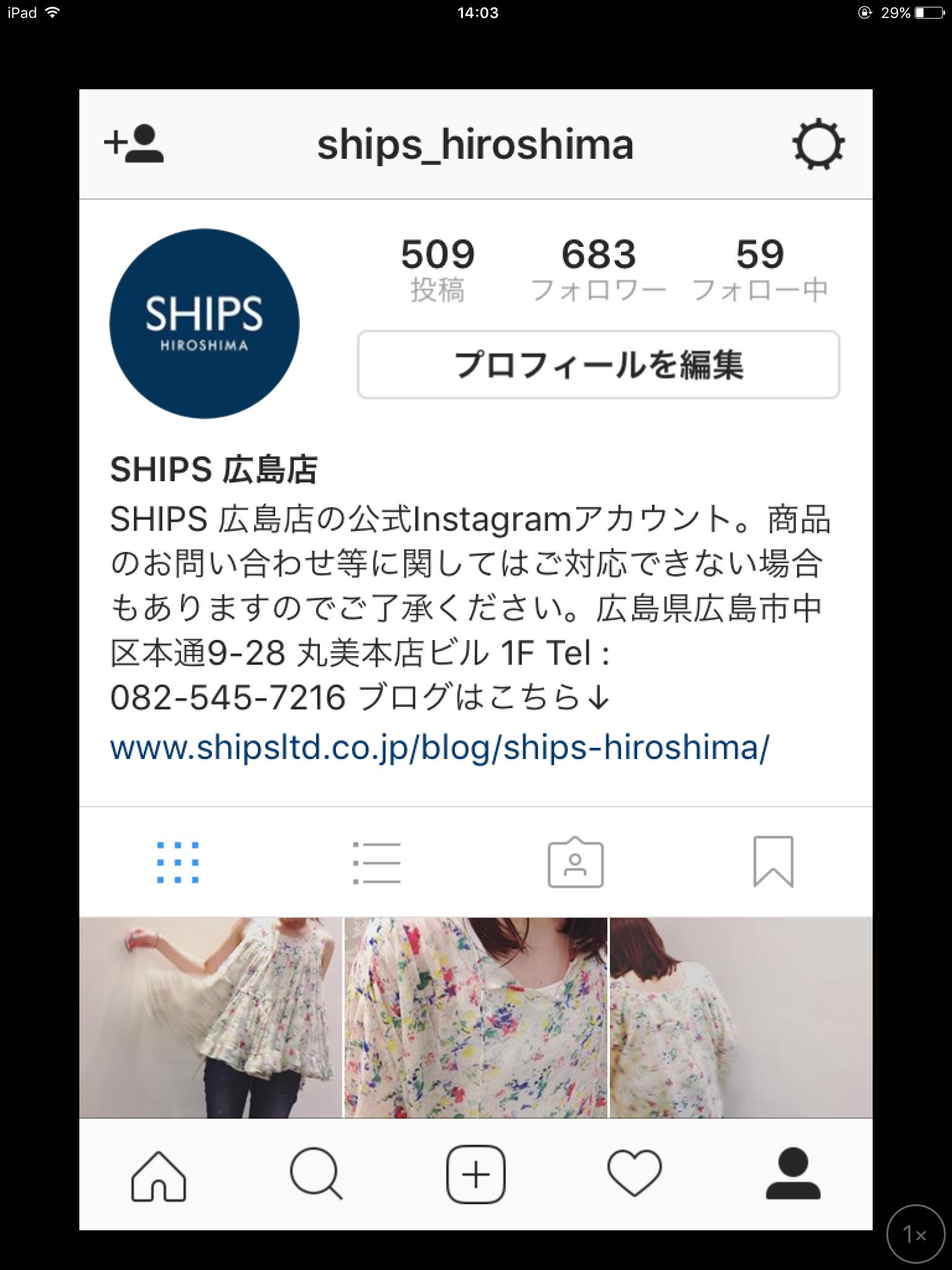Create a new post
Screen dimensions: 952x1270
[476, 1175]
